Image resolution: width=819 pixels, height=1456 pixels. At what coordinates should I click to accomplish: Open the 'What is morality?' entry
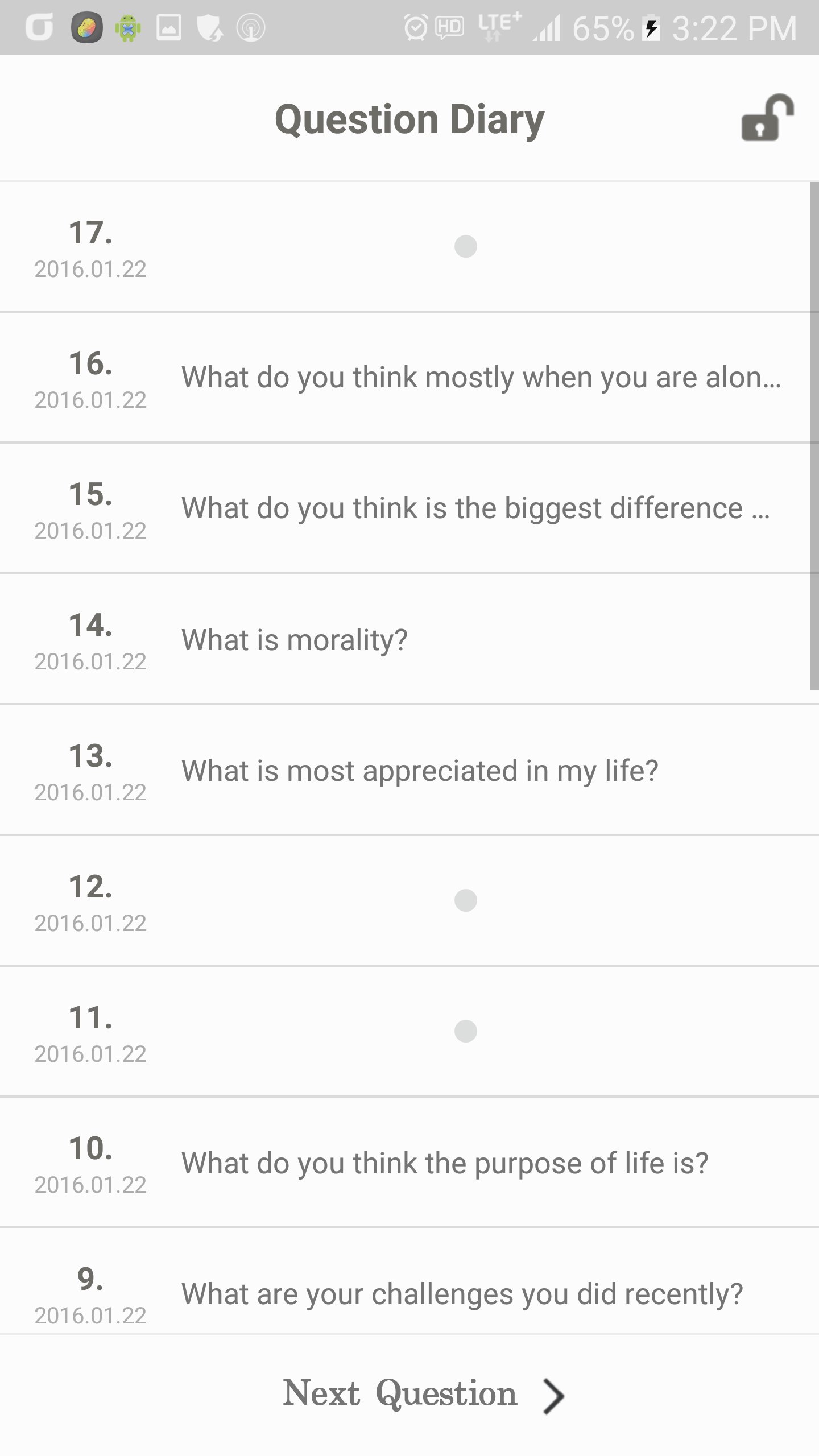pos(409,639)
